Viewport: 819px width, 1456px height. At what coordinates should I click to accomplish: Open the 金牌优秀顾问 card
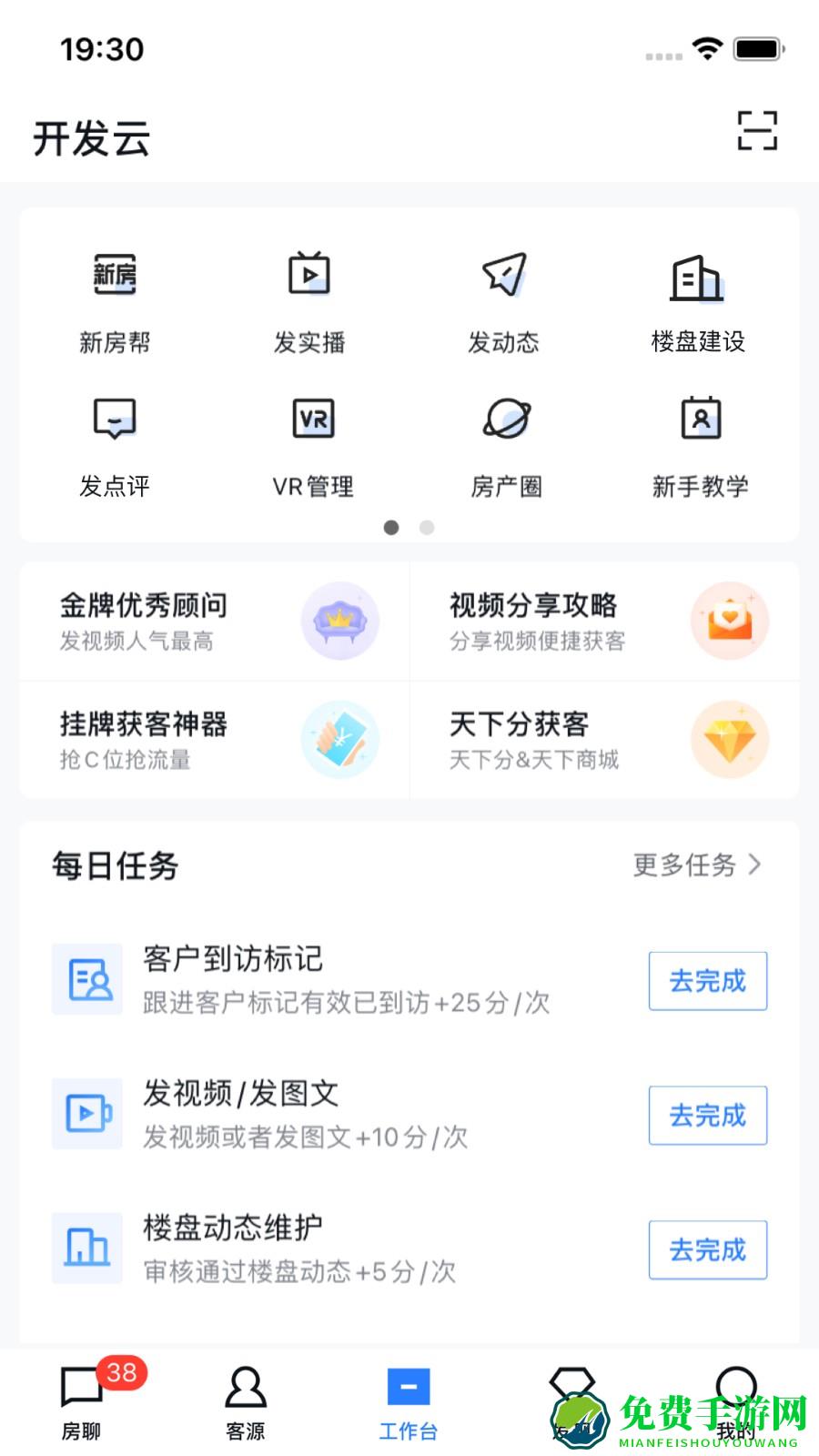coord(215,622)
